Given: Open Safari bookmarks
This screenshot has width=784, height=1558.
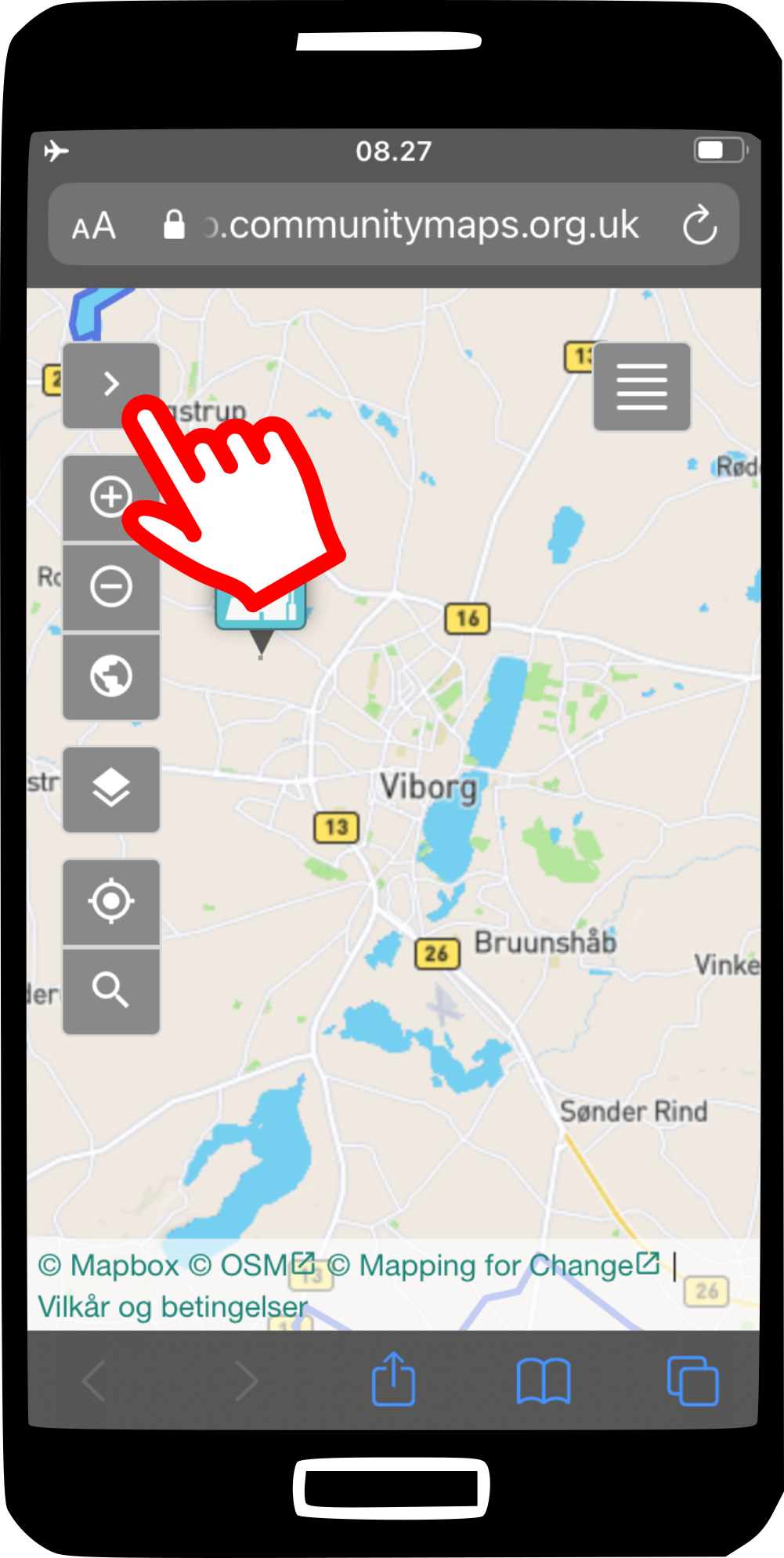Looking at the screenshot, I should (544, 1380).
